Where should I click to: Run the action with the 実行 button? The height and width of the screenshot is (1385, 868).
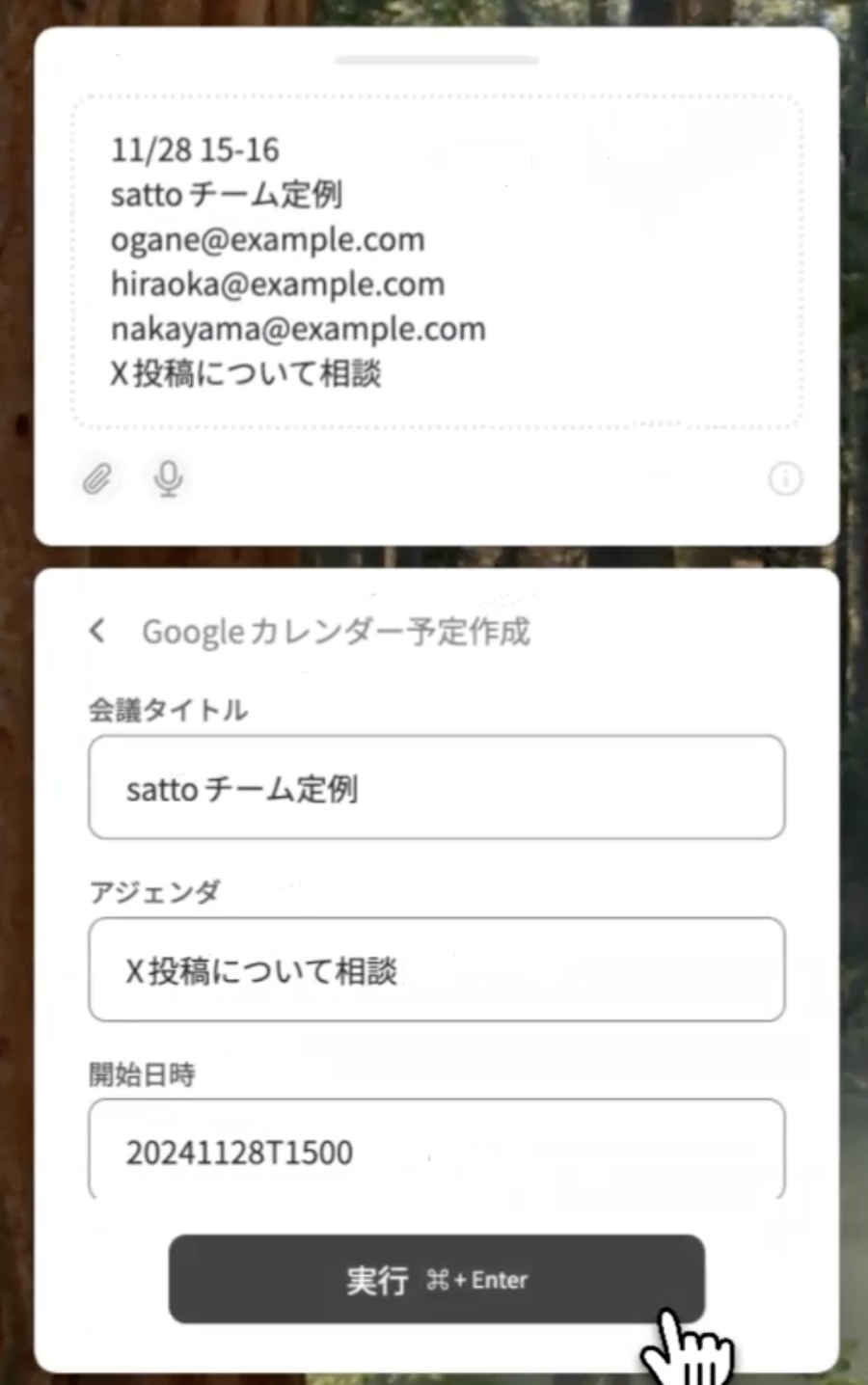(x=436, y=1280)
